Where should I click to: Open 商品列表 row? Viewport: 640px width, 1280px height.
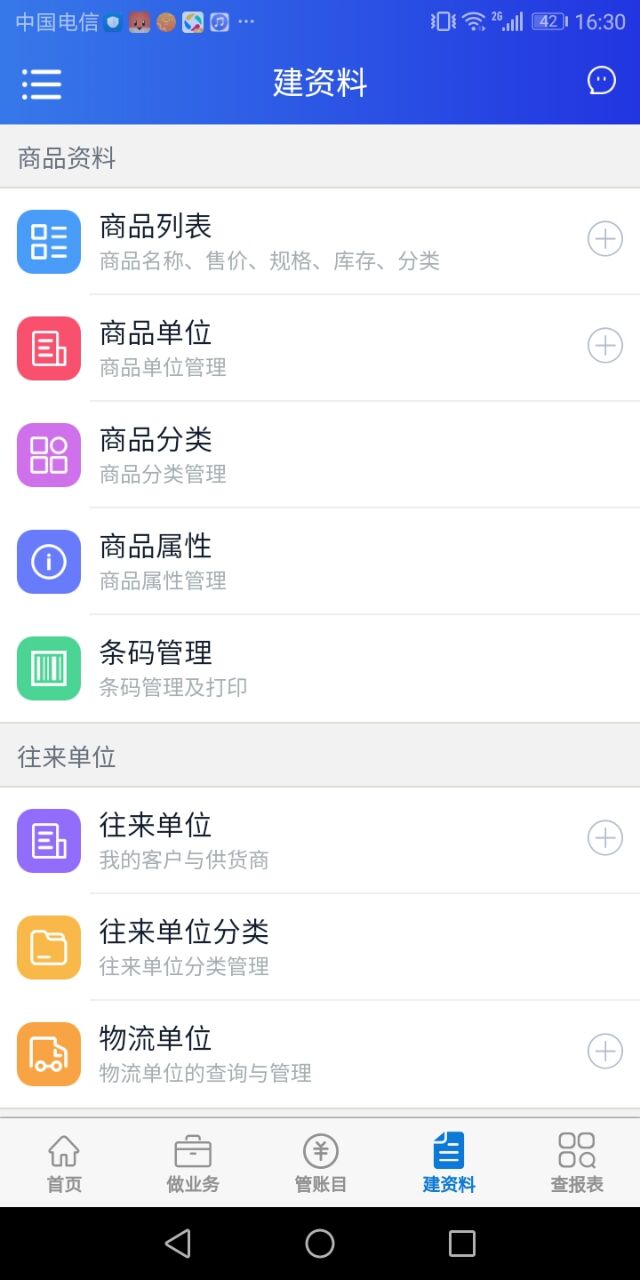[x=300, y=242]
